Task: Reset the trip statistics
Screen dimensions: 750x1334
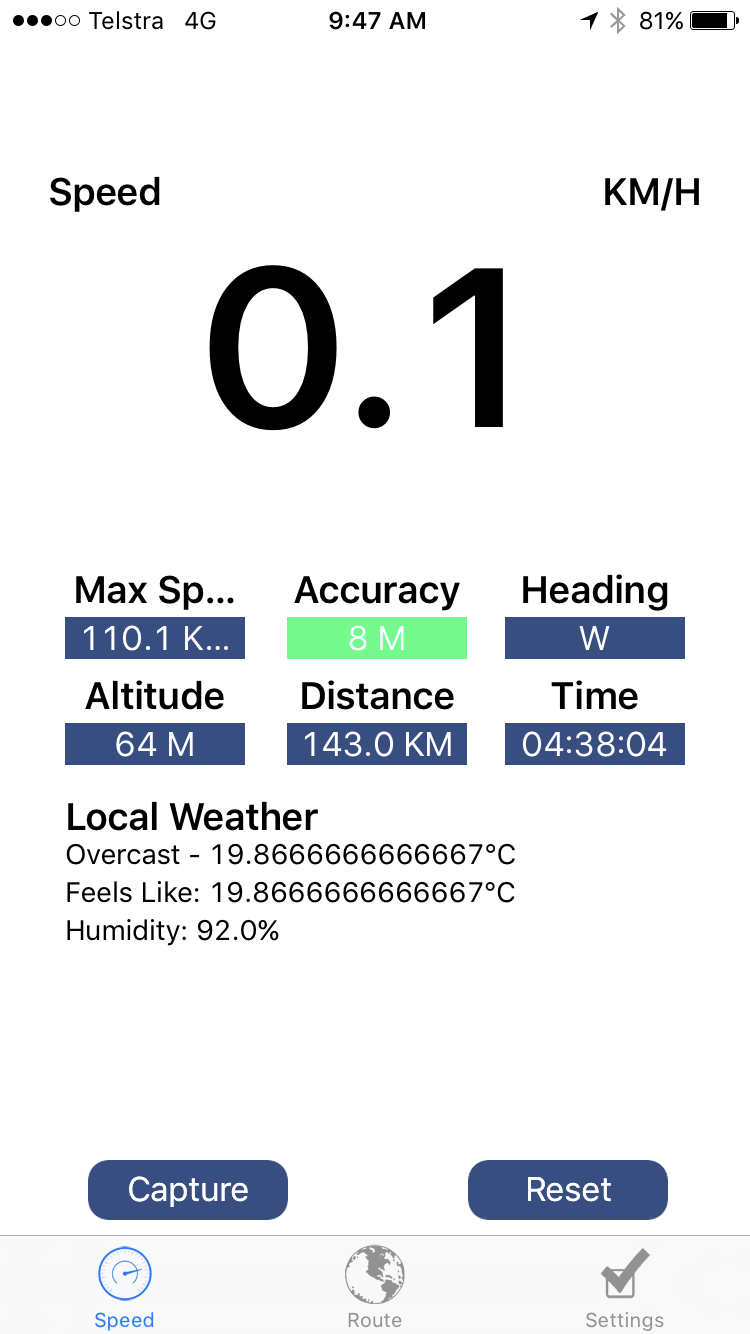Action: pos(568,1189)
